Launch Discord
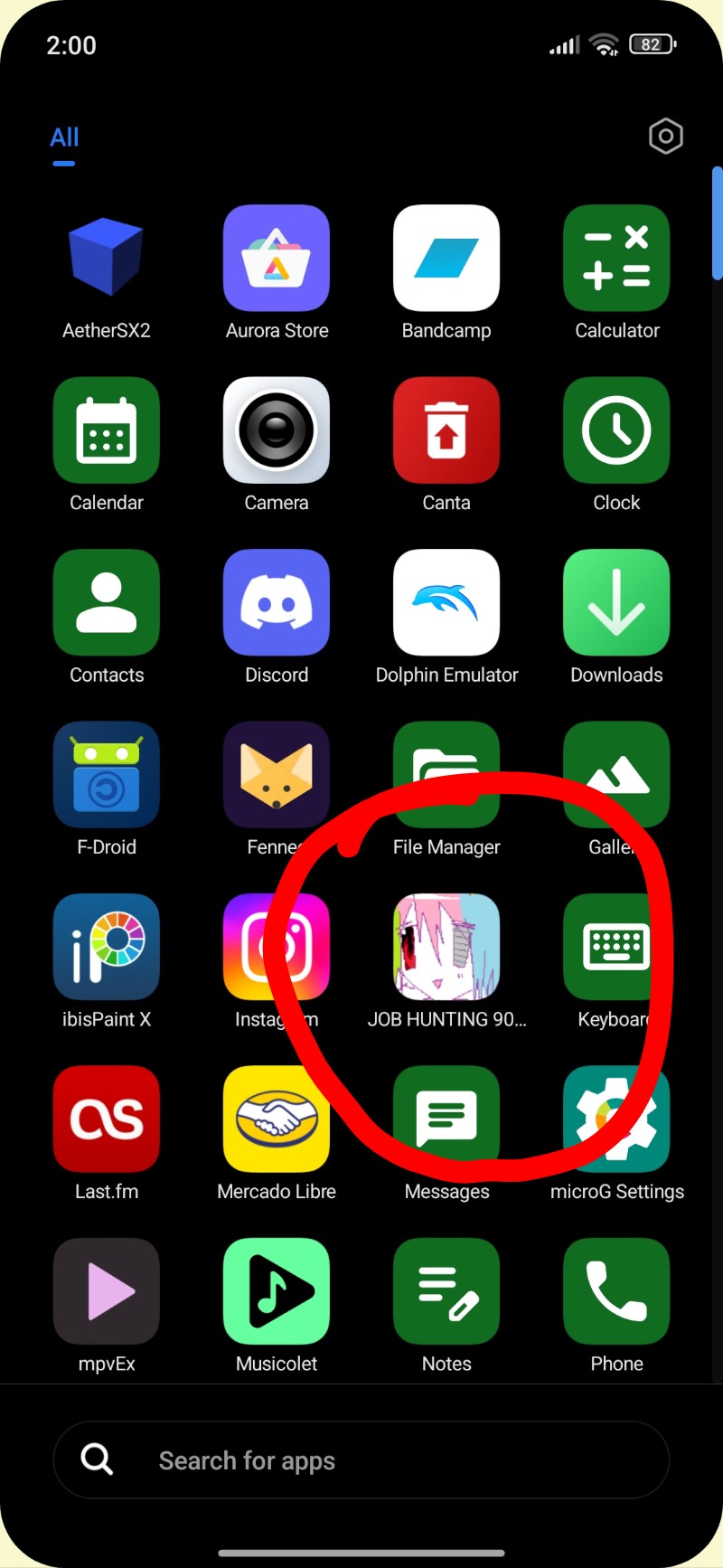 [x=277, y=603]
